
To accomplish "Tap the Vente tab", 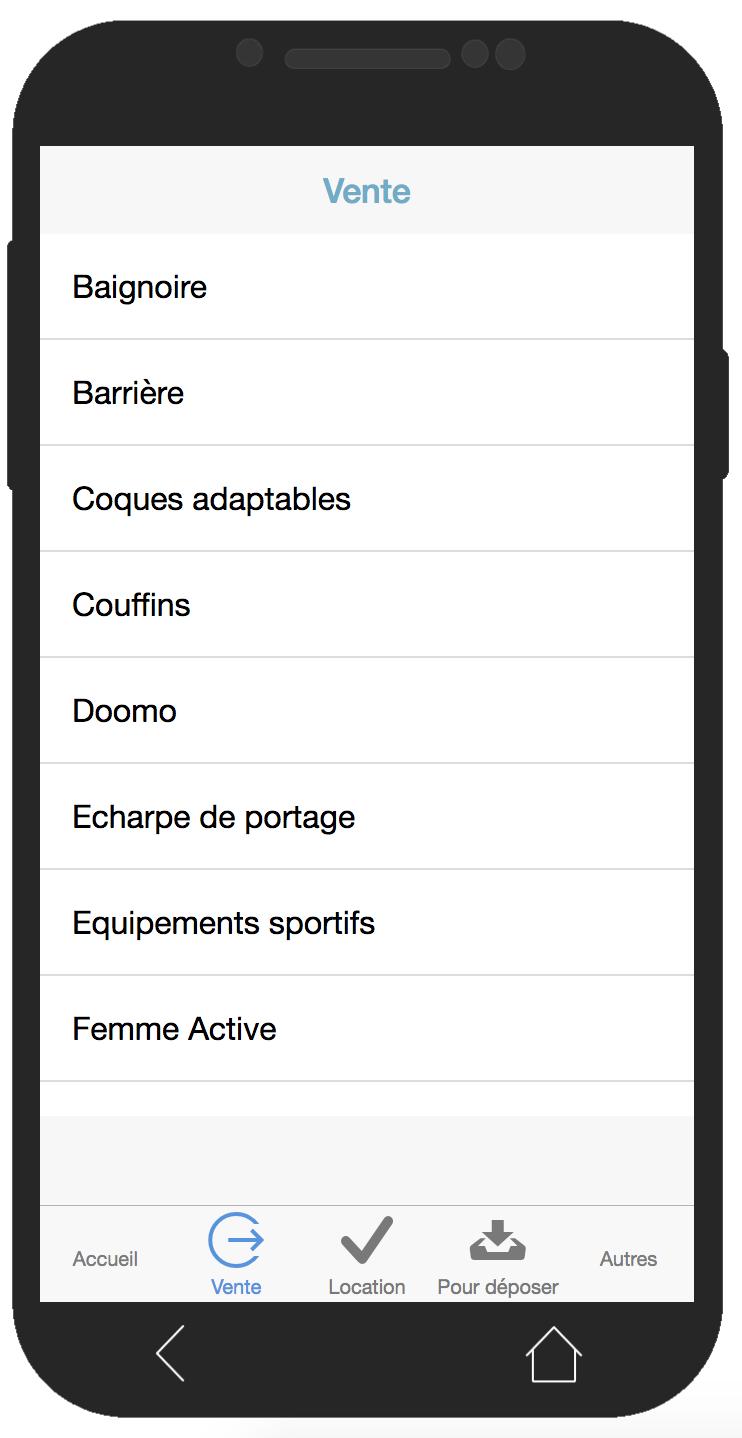I will [x=236, y=1255].
